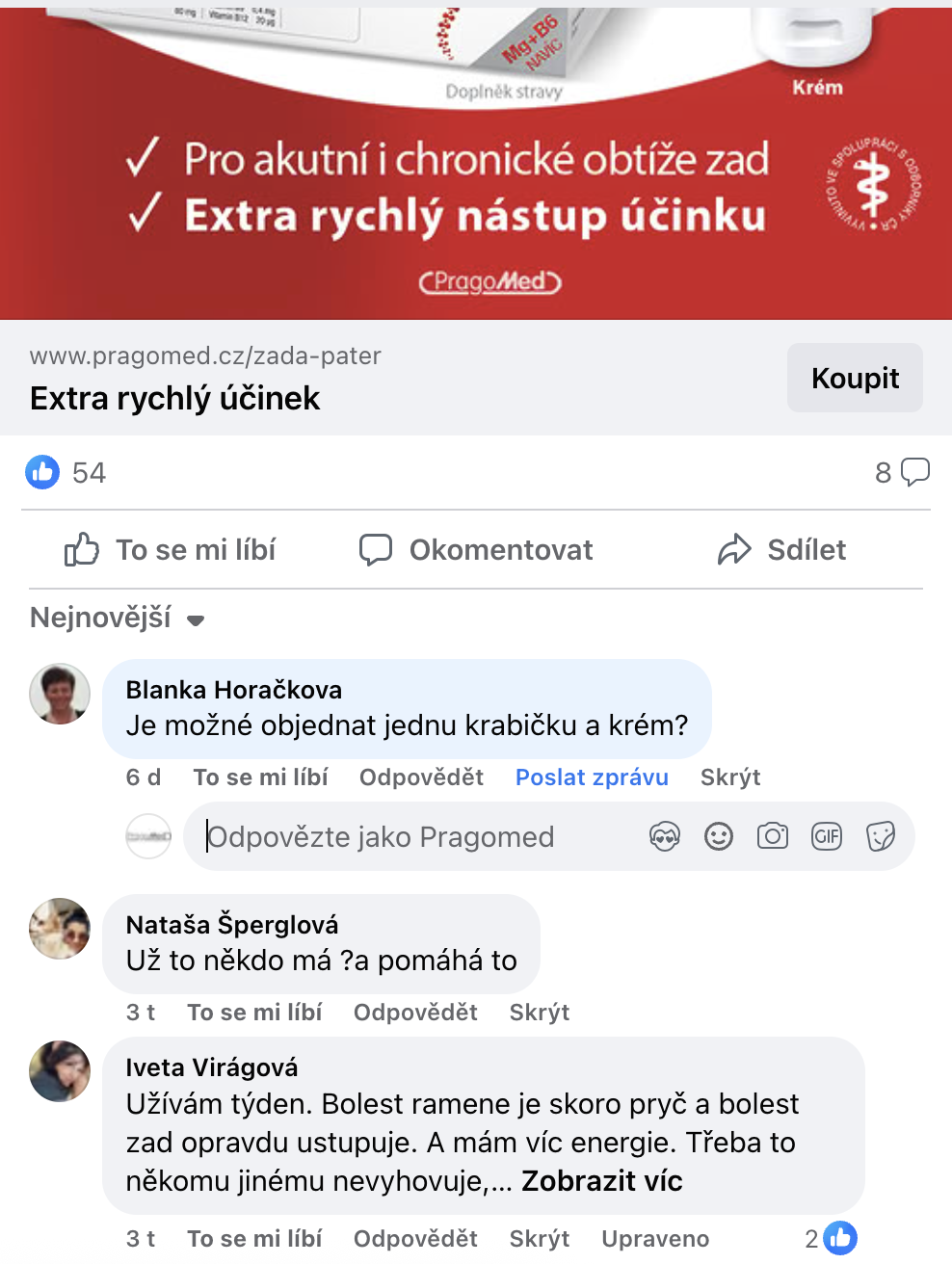Viewport: 952px width, 1264px height.
Task: Expand Iveta's comment with Zobrazit víc
Action: (x=602, y=1181)
